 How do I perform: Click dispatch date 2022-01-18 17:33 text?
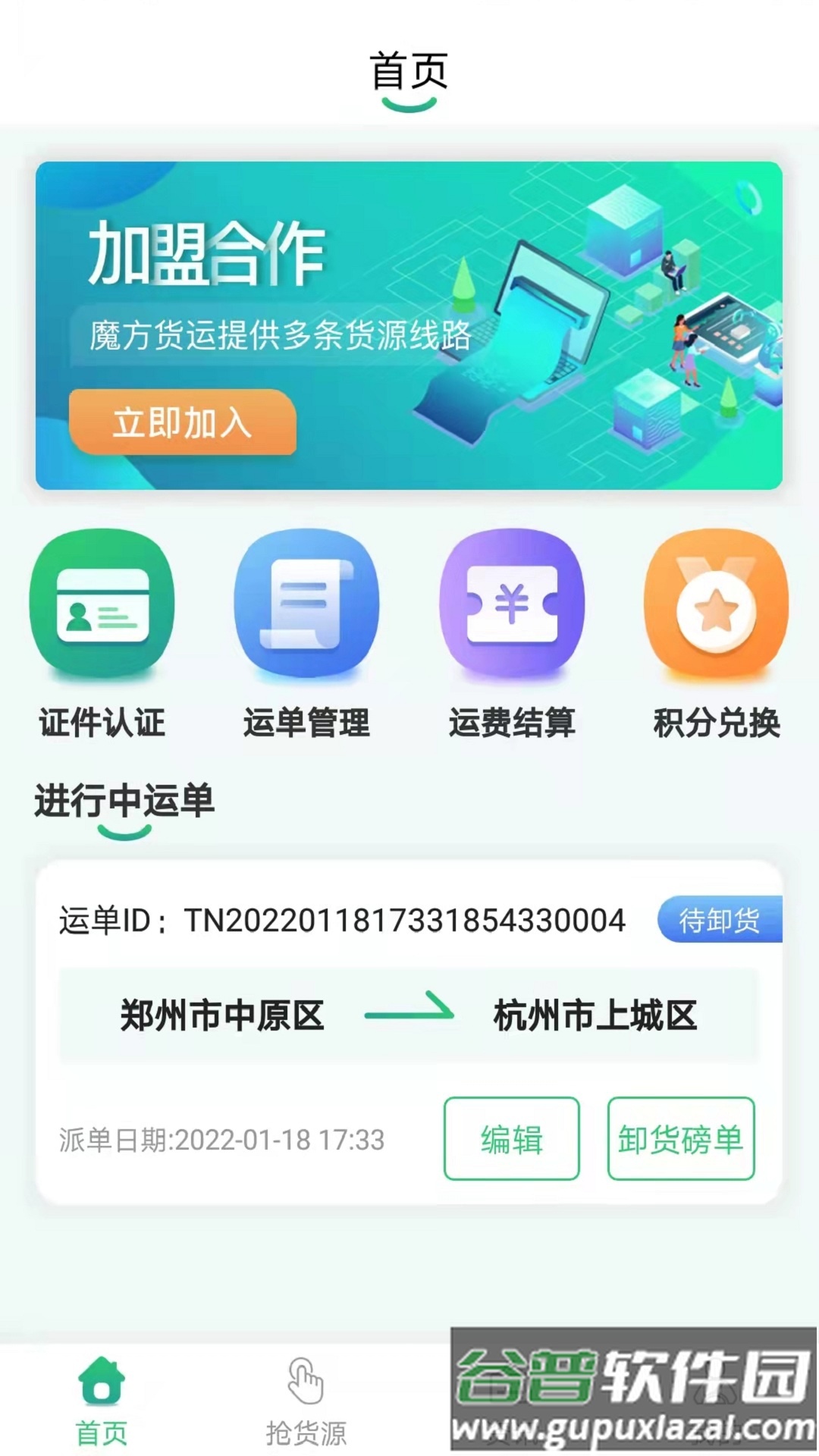point(221,1140)
